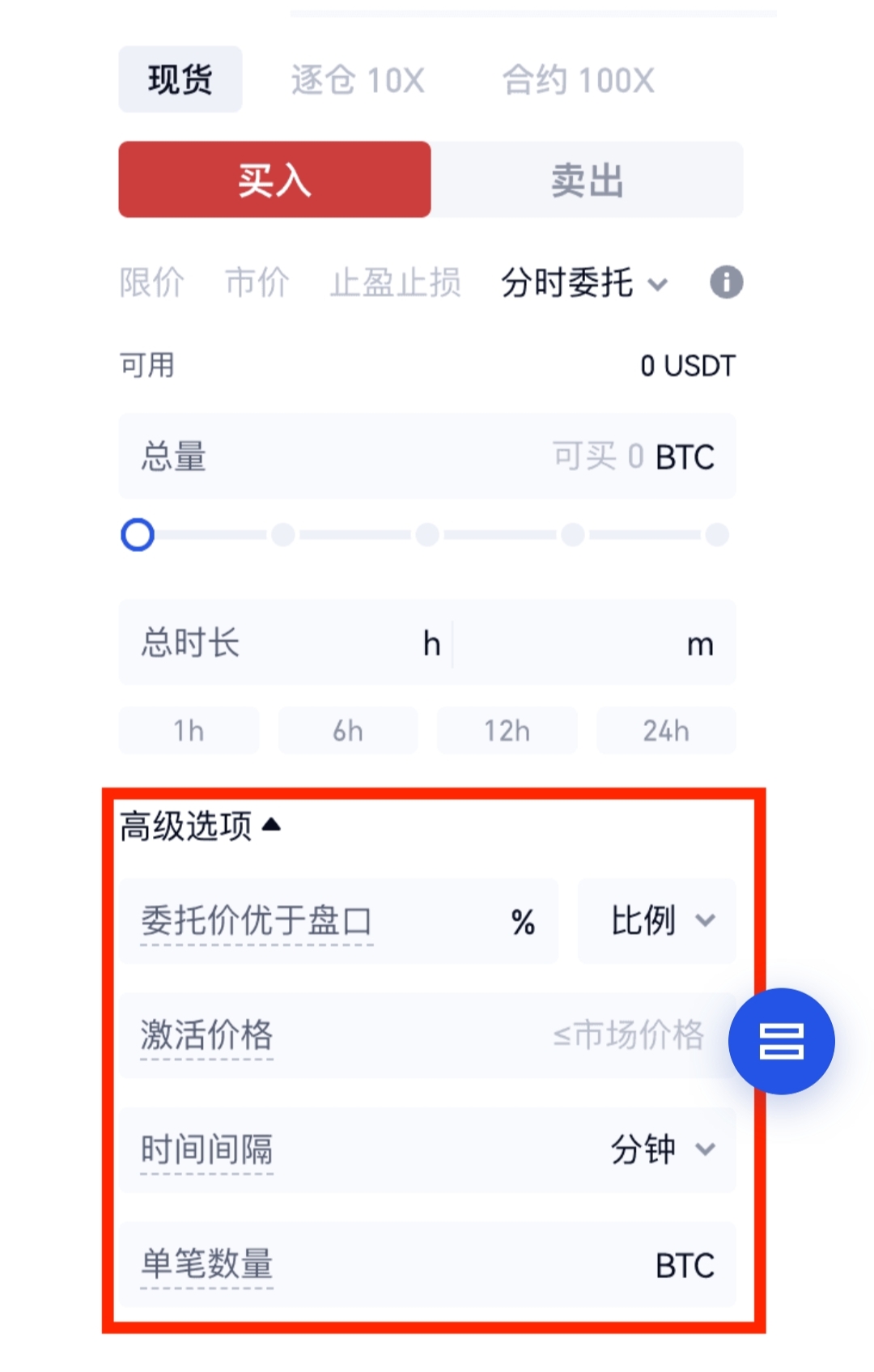The width and height of the screenshot is (874, 1372).
Task: Select the 限价 order type
Action: 152,282
